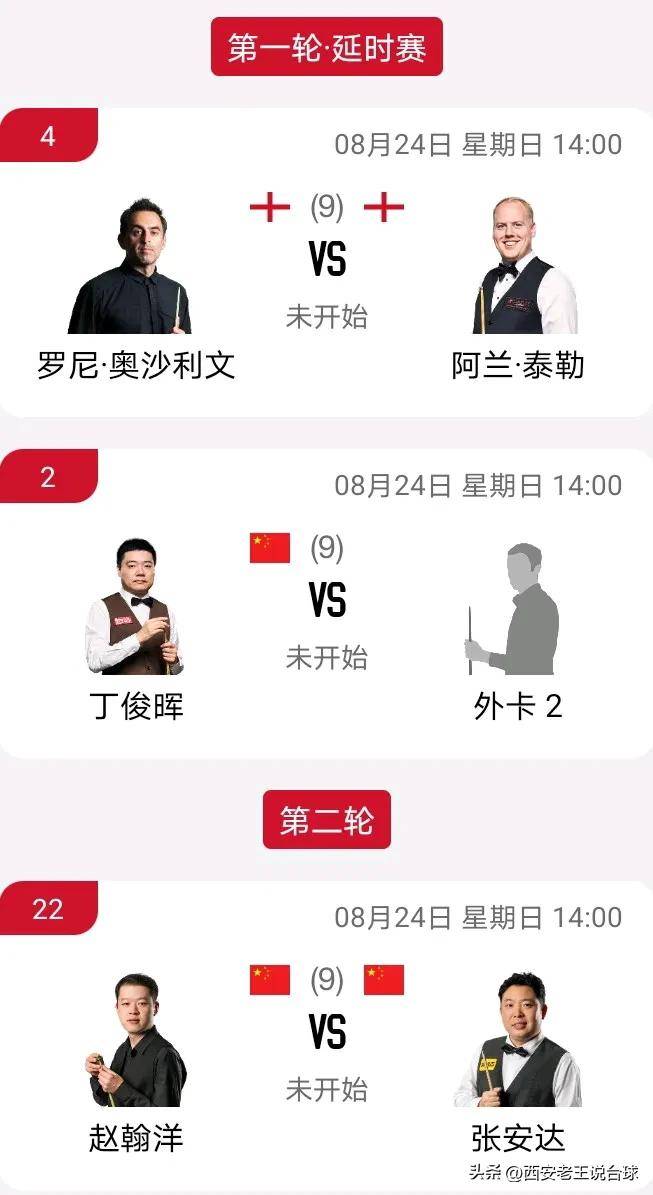
Task: Open the Ding Junhui vs Wildcard 2 match (丁俊晖 vs 外卡 2)
Action: (x=327, y=603)
